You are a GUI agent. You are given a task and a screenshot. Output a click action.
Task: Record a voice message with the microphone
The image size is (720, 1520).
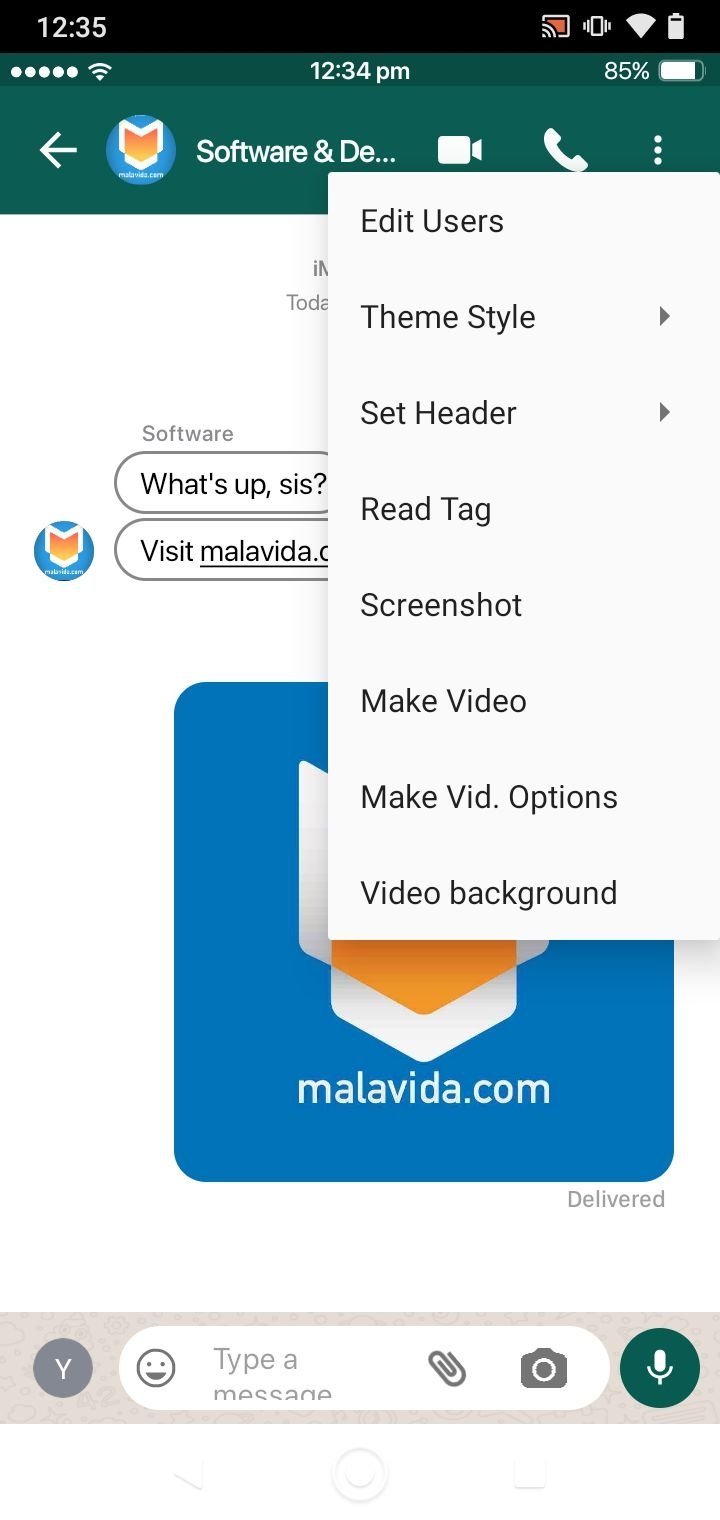[x=660, y=1368]
